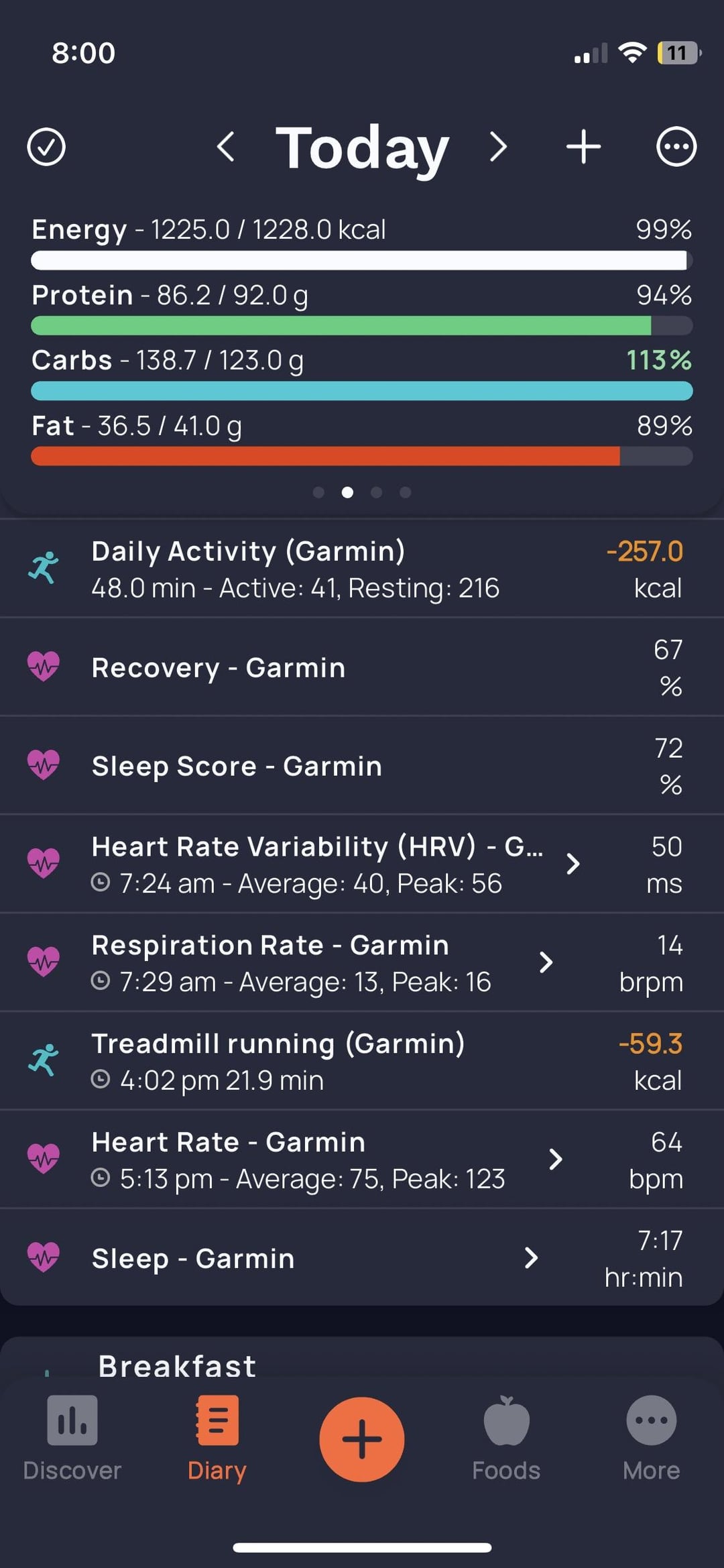
Task: Open the Sleep Score - Garmin entry
Action: (362, 766)
